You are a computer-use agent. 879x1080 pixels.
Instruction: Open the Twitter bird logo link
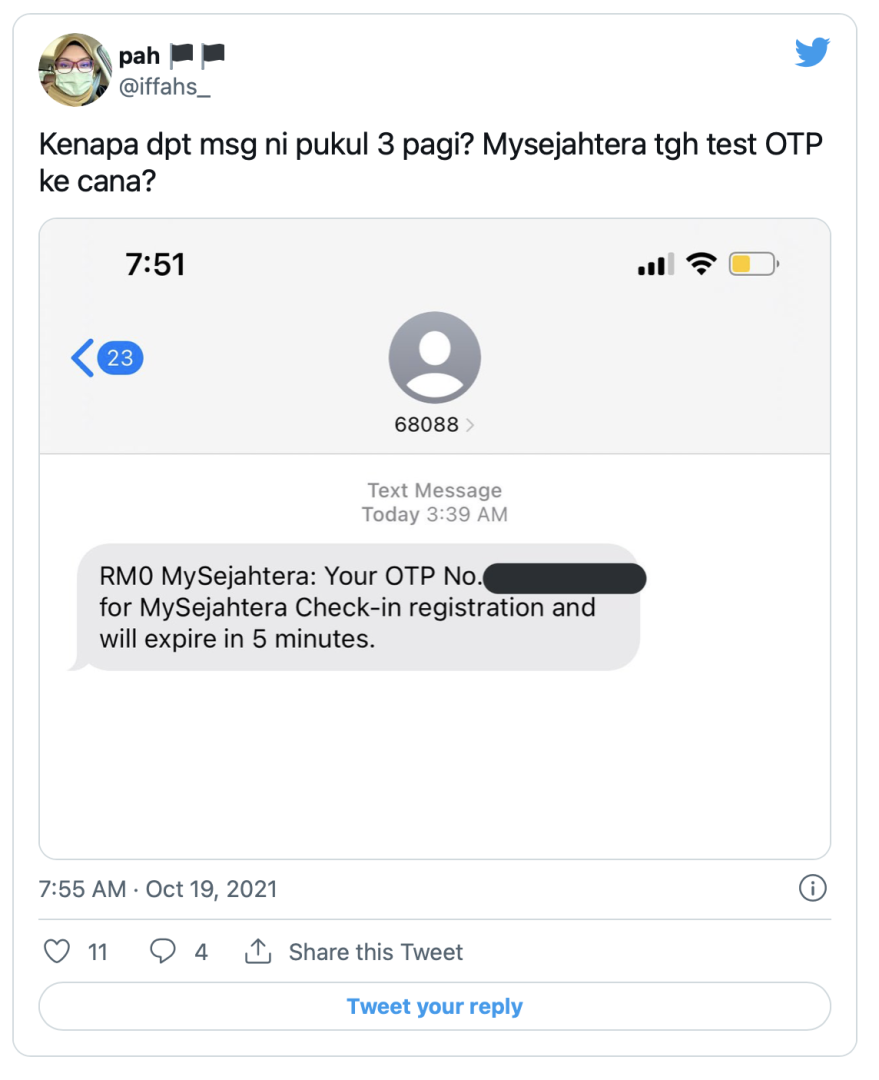coord(812,53)
